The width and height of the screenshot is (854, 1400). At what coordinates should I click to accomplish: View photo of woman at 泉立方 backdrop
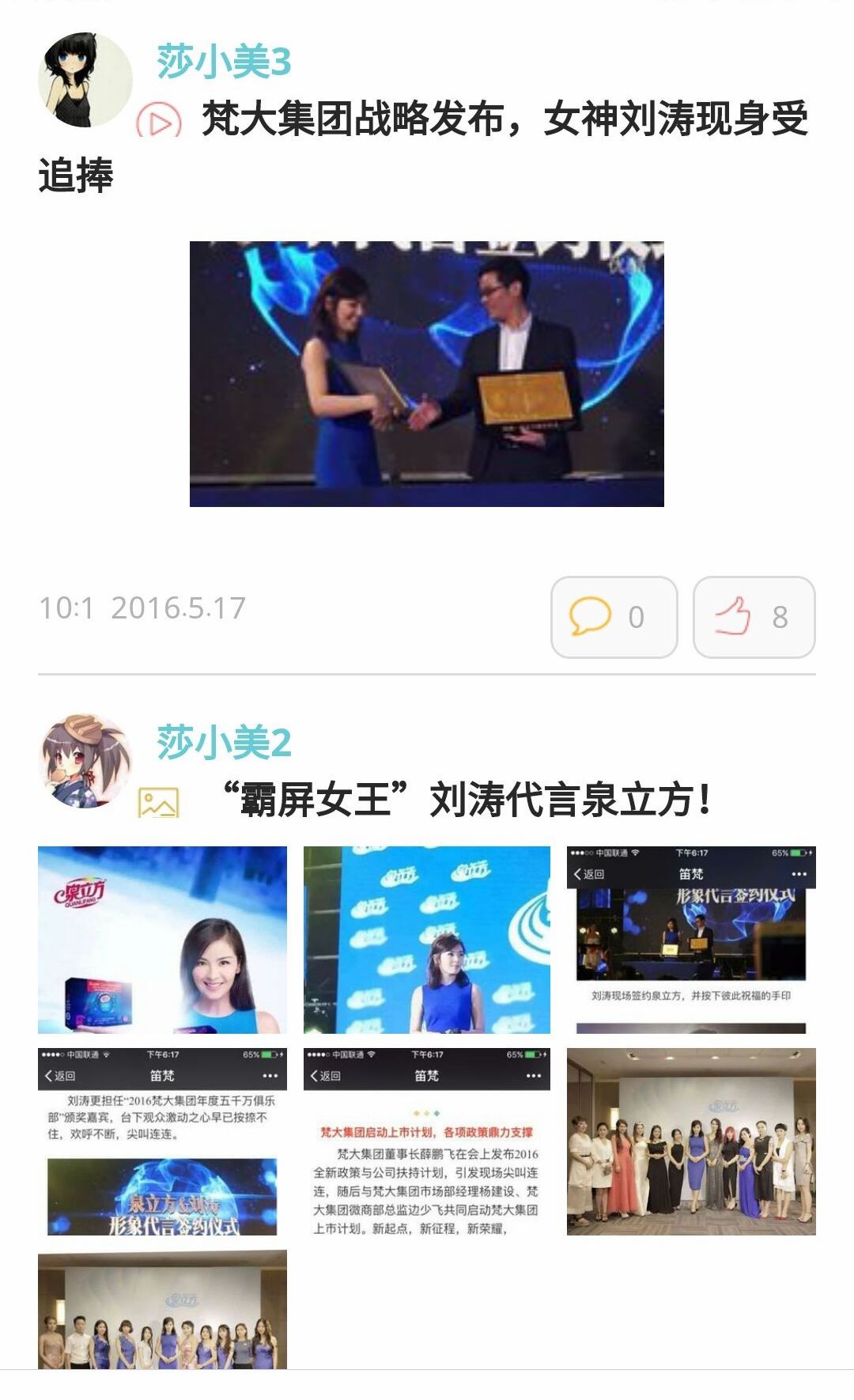(x=426, y=940)
